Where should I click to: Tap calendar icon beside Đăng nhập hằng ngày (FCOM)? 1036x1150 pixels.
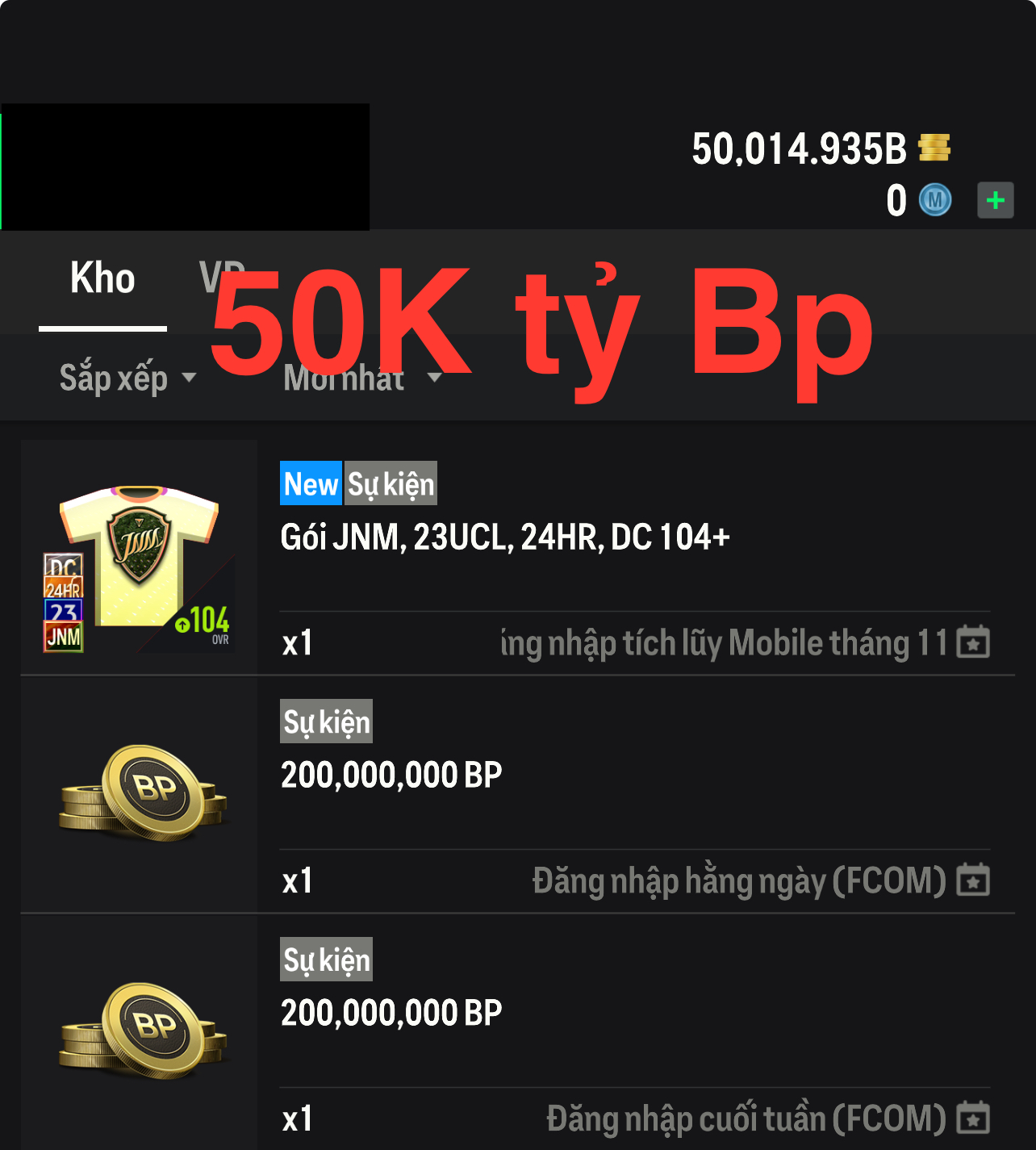point(972,880)
